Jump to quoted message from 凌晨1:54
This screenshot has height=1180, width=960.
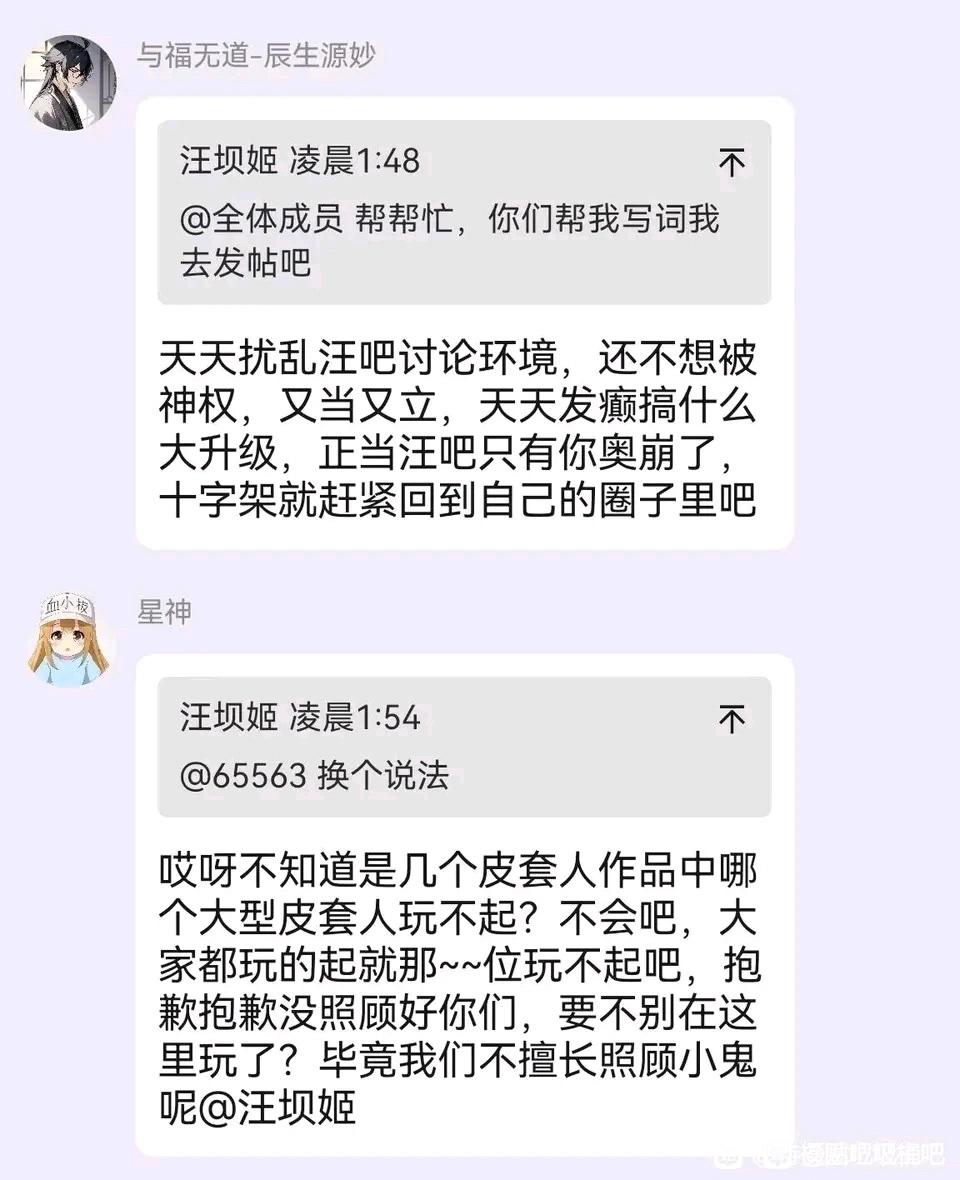[731, 719]
